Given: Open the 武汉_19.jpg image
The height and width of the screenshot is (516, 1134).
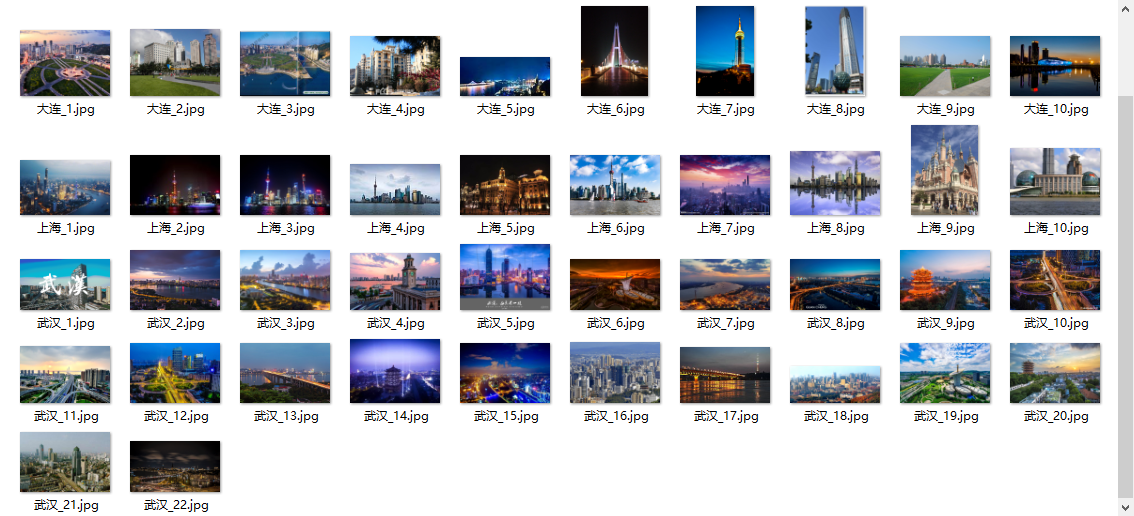Looking at the screenshot, I should pos(945,373).
